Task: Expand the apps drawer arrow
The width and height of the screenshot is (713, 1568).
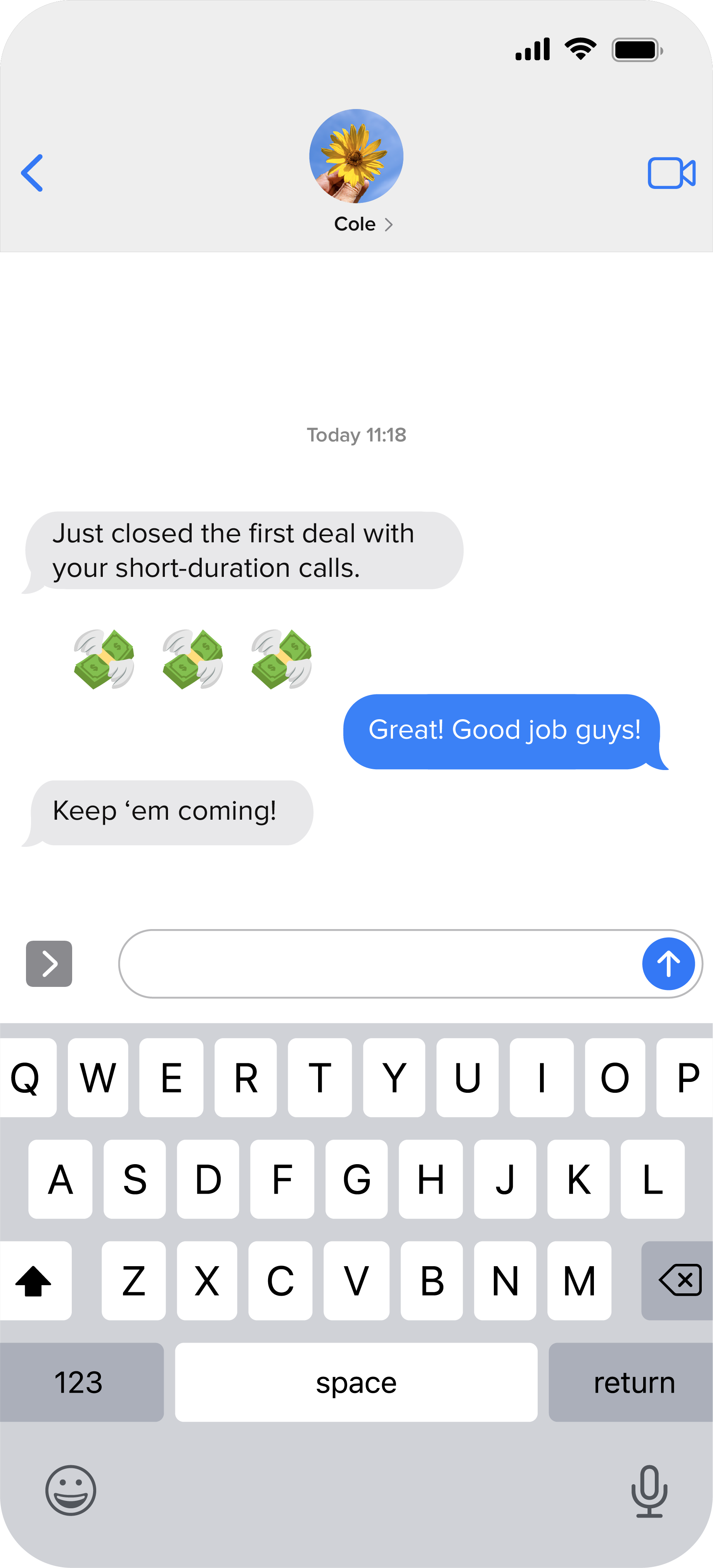Action: (x=49, y=964)
